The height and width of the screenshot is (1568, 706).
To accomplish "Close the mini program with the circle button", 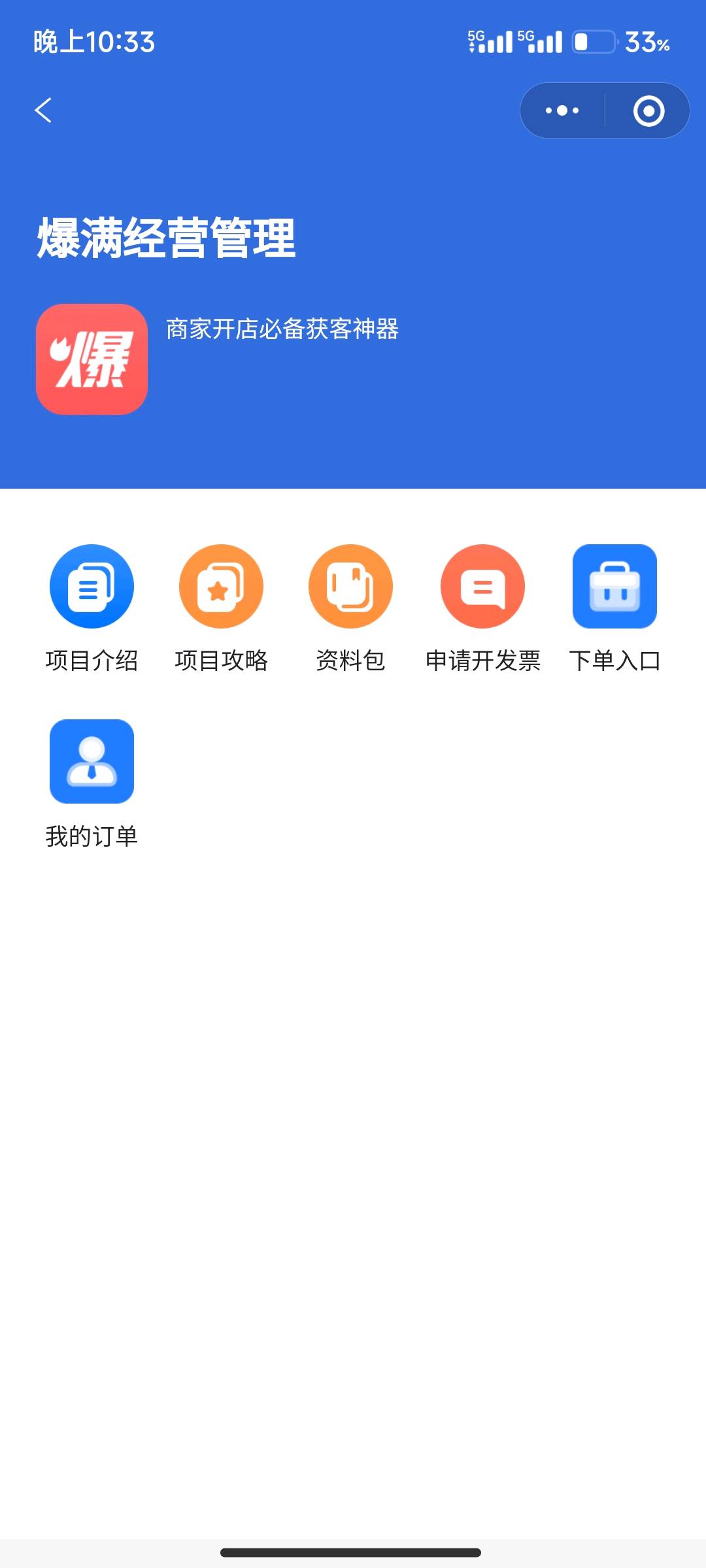I will (648, 110).
